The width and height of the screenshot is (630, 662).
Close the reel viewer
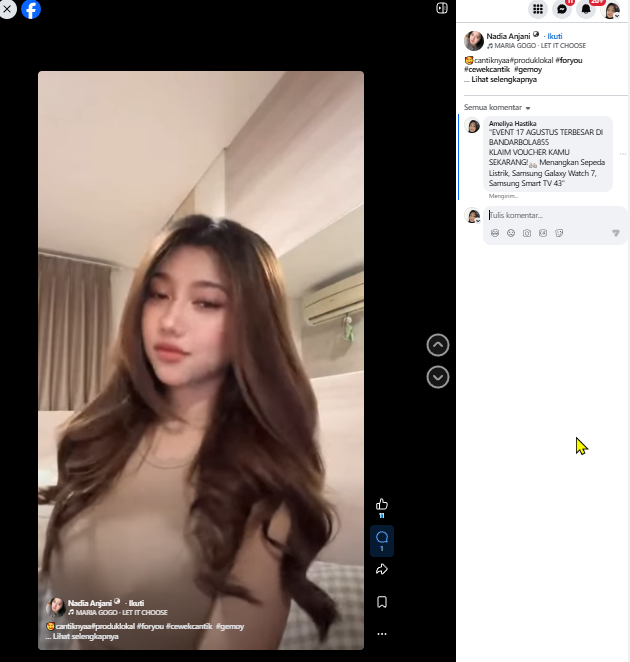click(x=7, y=9)
